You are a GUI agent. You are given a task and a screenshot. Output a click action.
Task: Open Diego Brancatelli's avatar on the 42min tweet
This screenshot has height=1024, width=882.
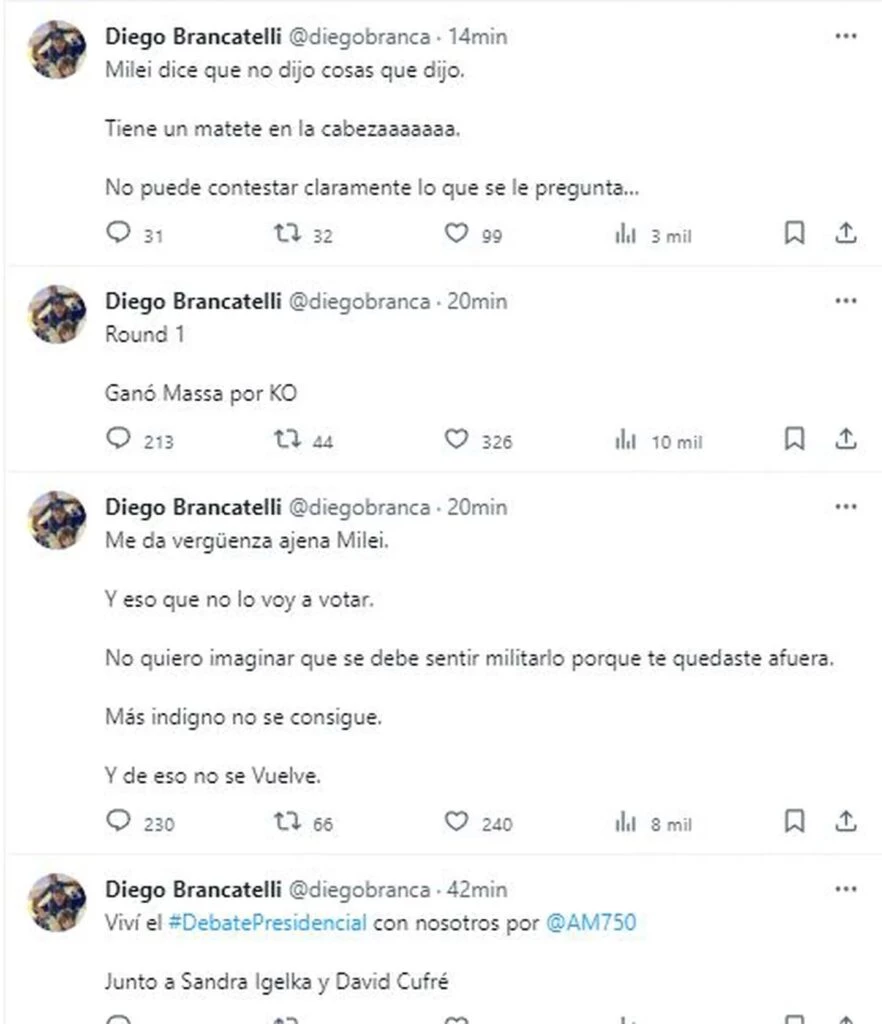(57, 902)
